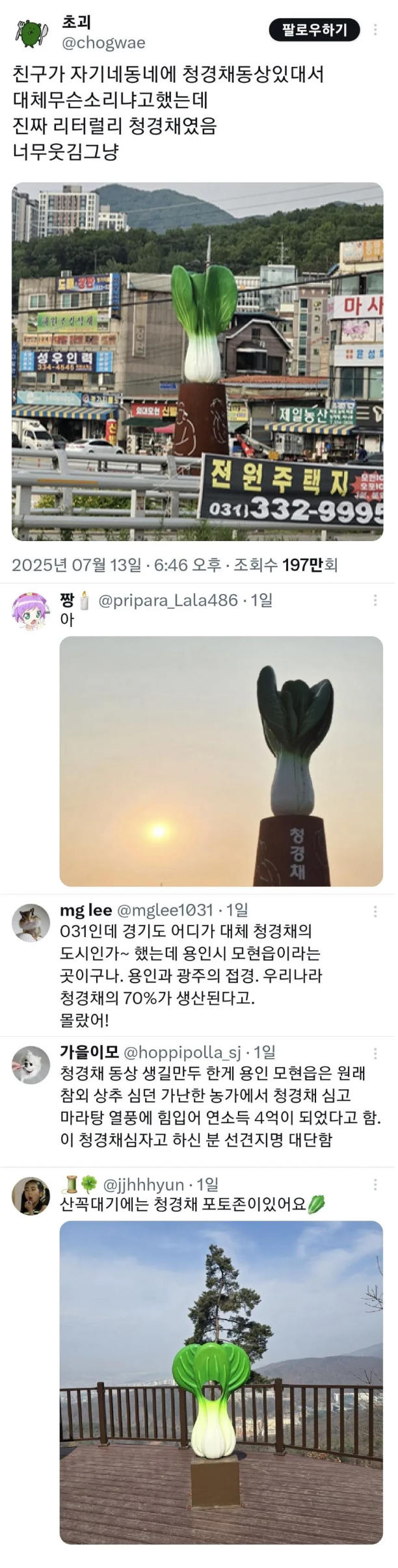Open the options menu on mg lee's reply
This screenshot has height=1568, width=398.
tap(375, 912)
